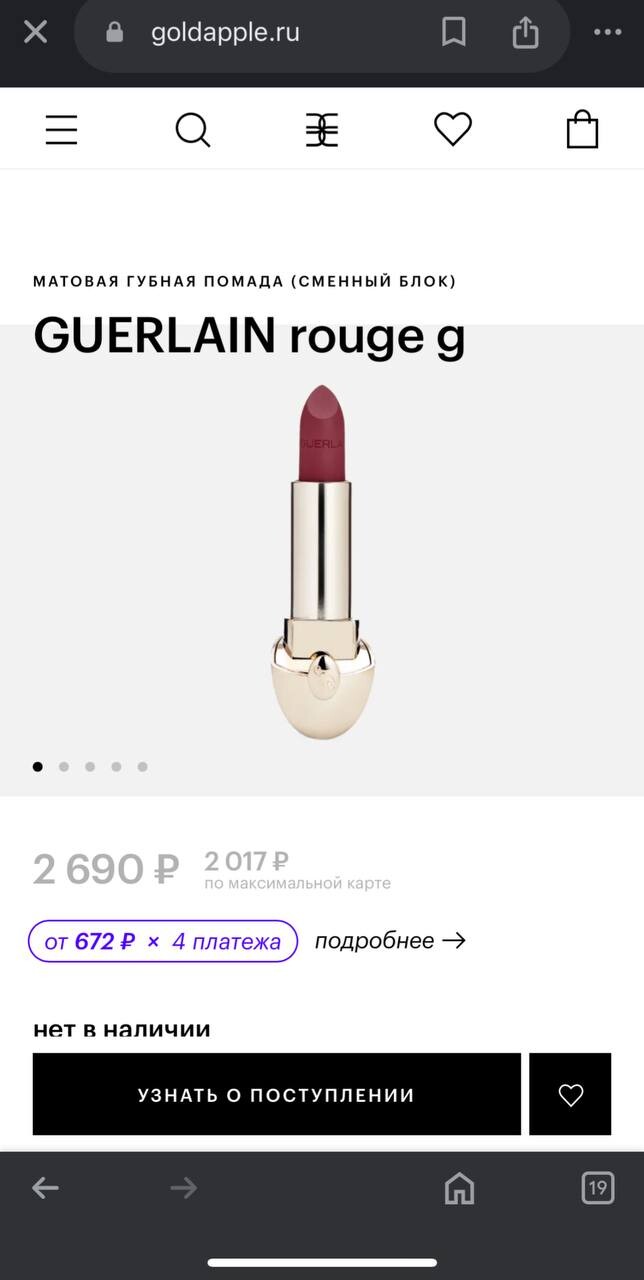Open the favorites wishlist
The image size is (644, 1280).
(452, 130)
